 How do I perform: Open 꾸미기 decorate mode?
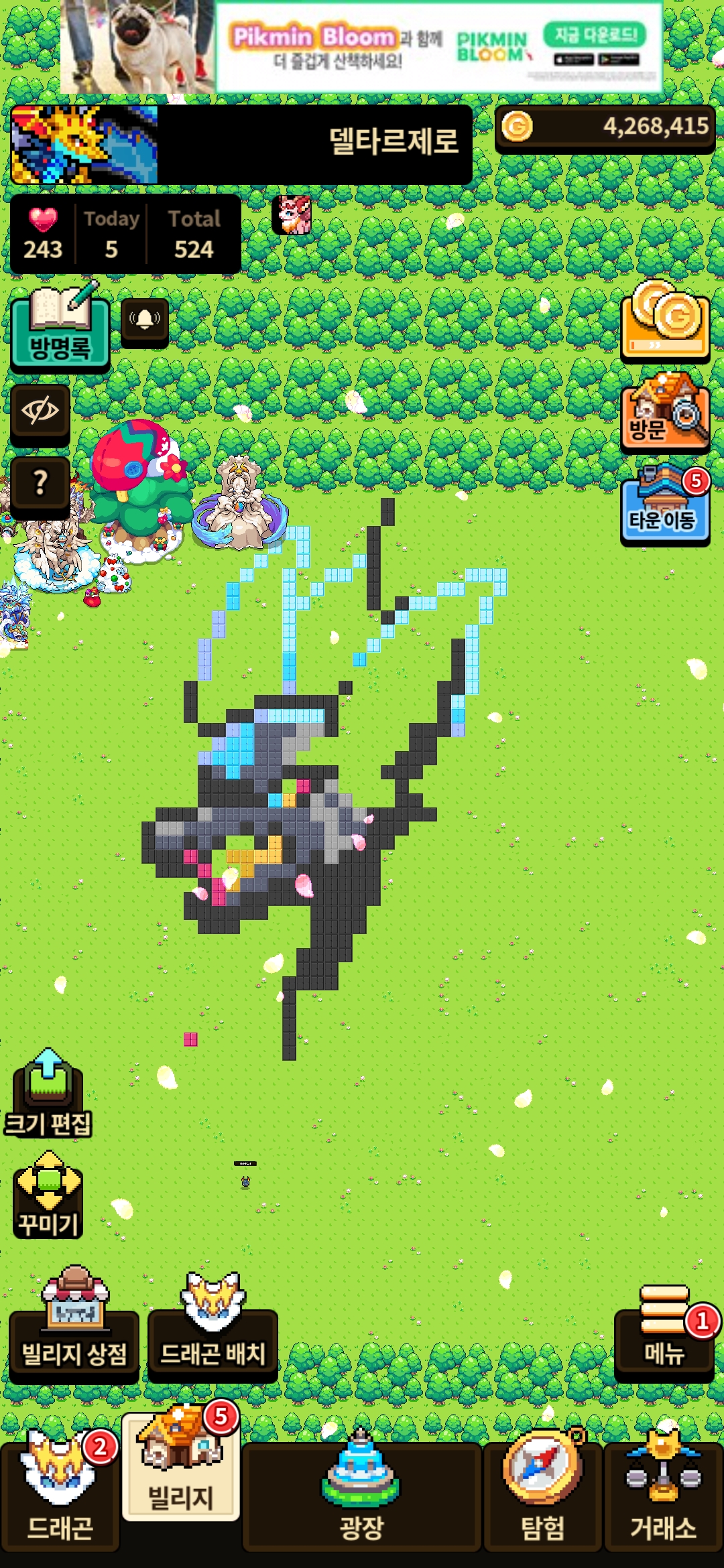[x=48, y=1196]
